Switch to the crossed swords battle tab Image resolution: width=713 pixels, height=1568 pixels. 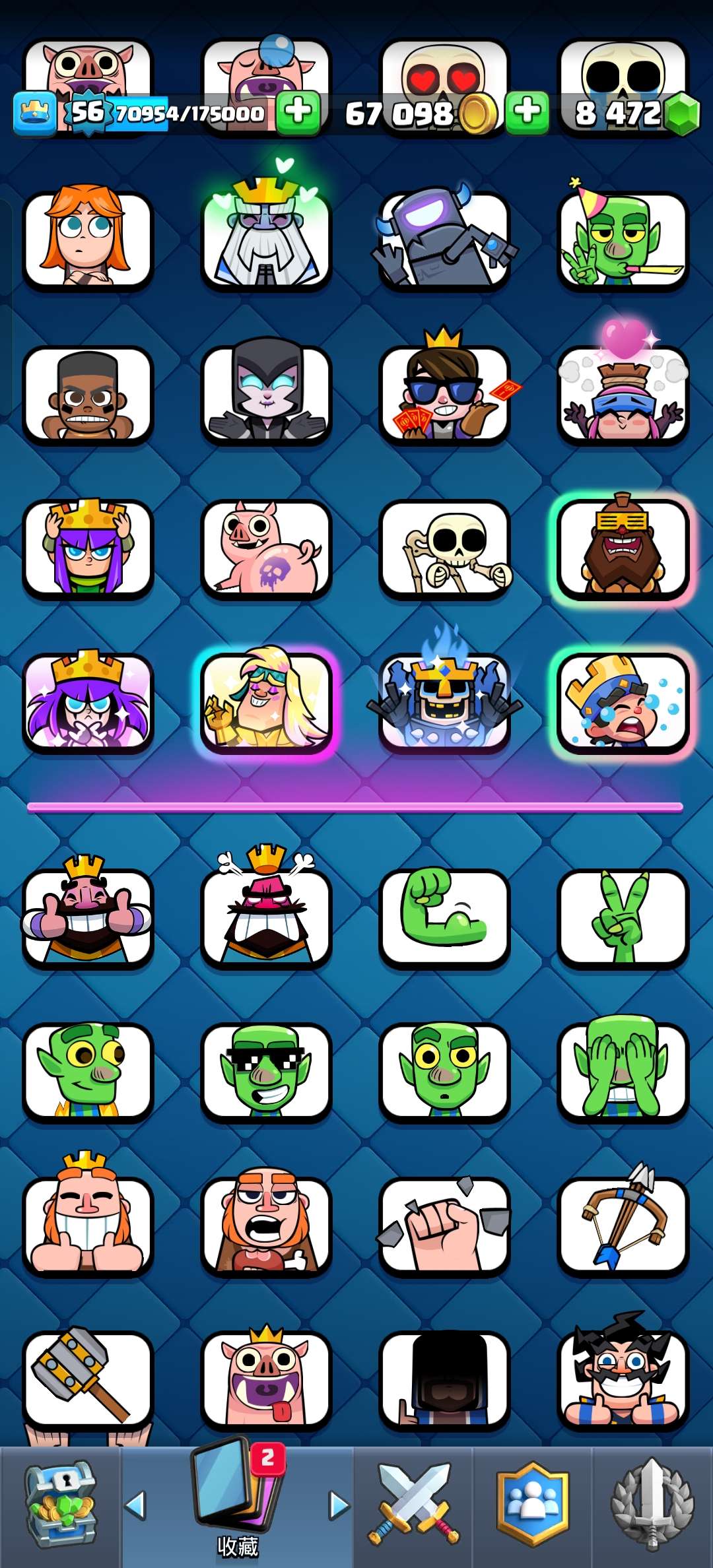tap(413, 1506)
